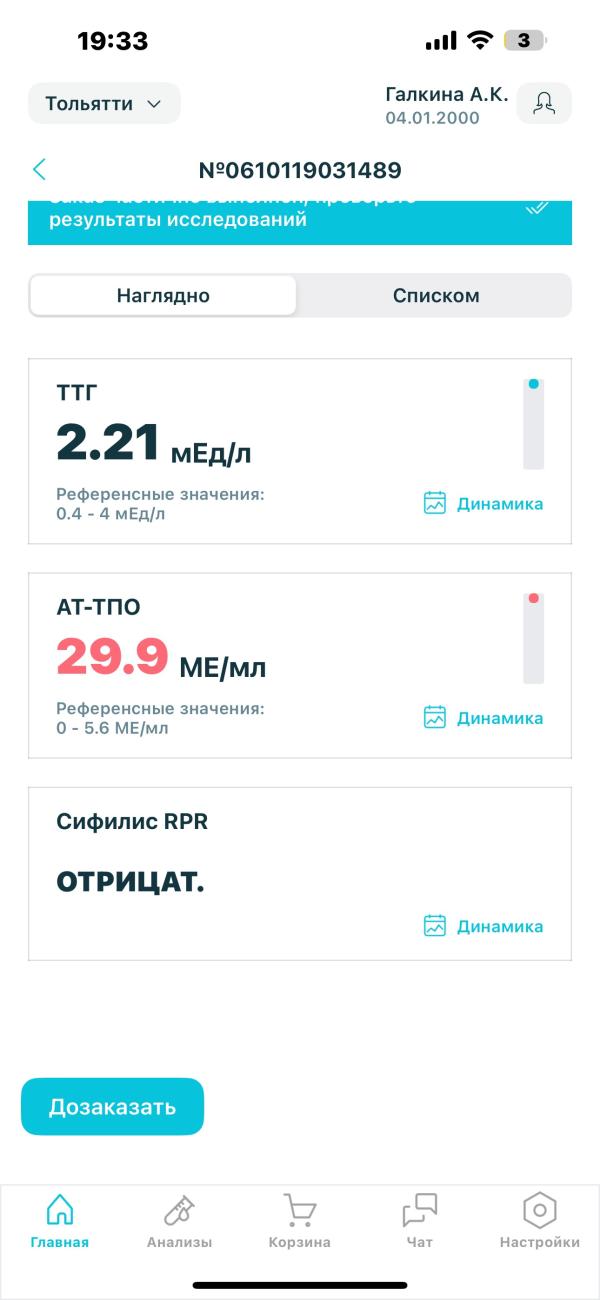This screenshot has height=1300, width=600.
Task: Open the Анализы tab
Action: pyautogui.click(x=179, y=1222)
